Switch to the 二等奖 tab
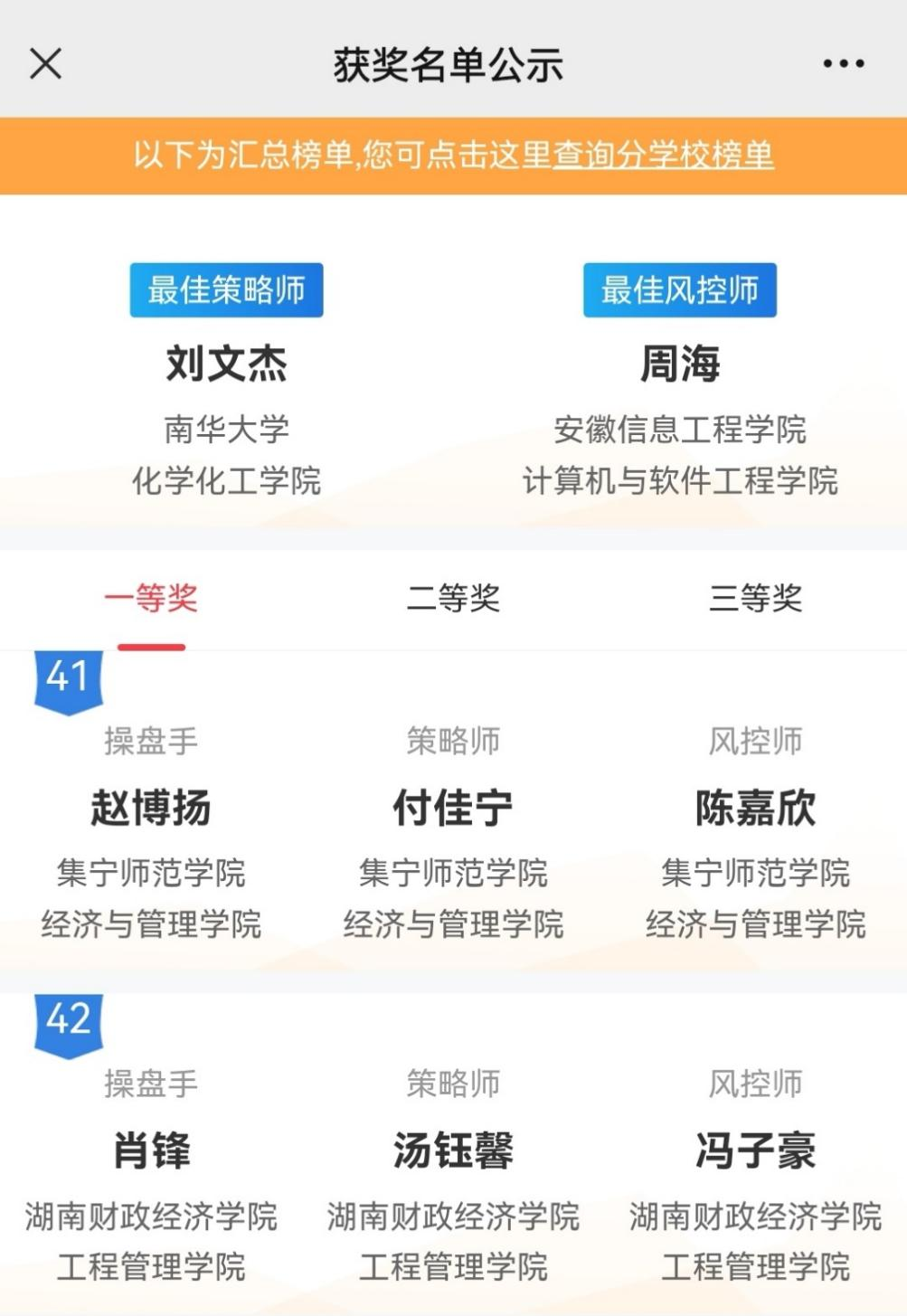Screen dimensions: 907x1316 [453, 599]
